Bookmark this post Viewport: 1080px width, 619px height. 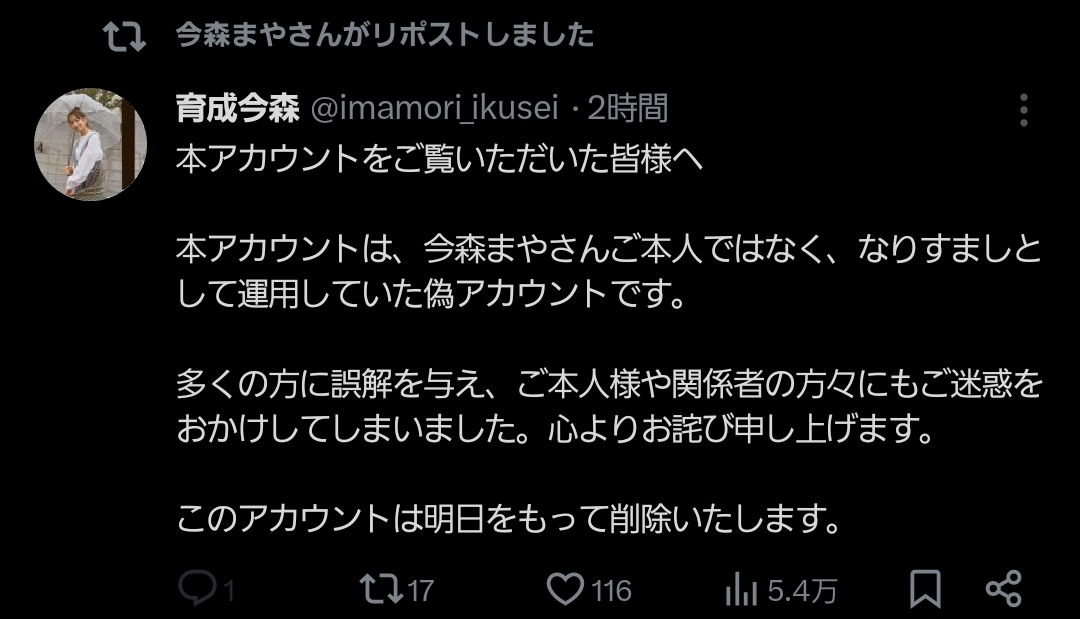coord(925,589)
